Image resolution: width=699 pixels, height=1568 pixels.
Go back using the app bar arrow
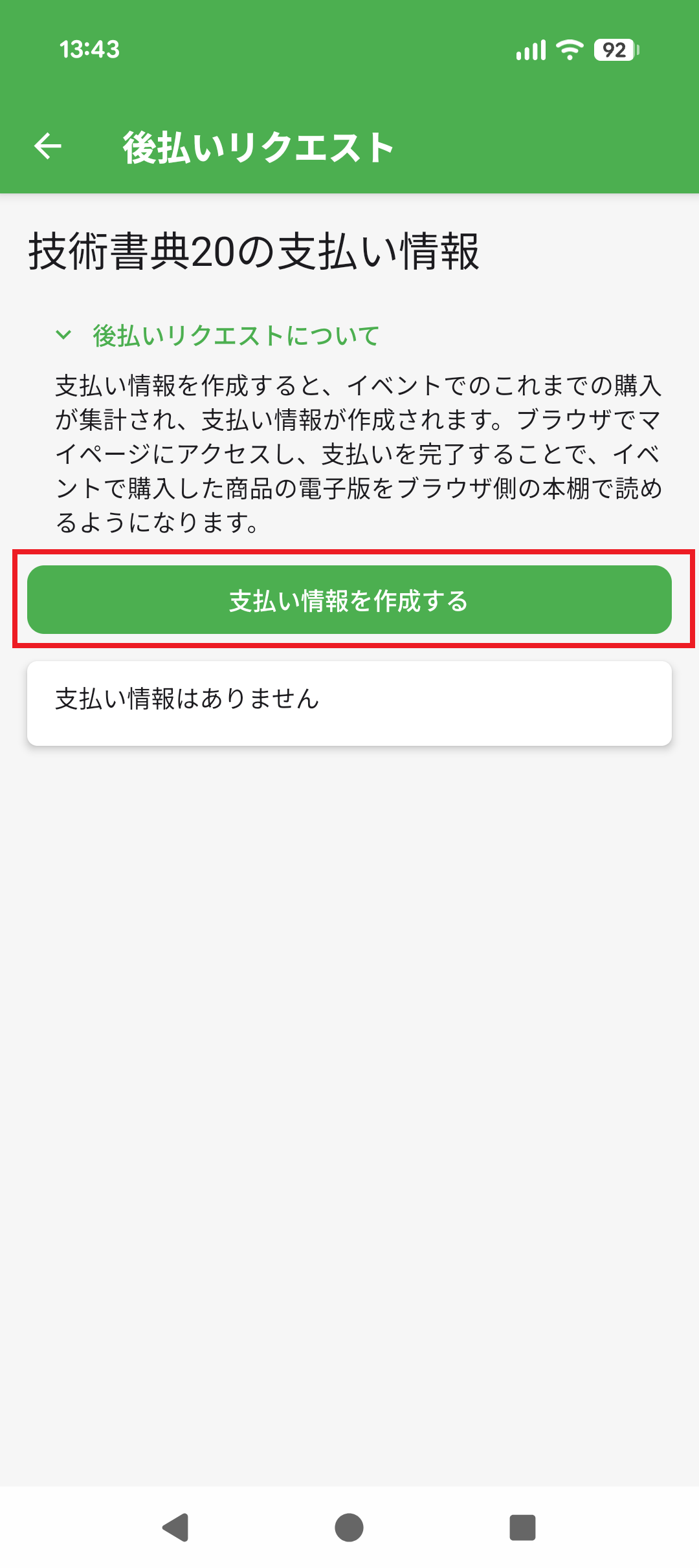48,146
